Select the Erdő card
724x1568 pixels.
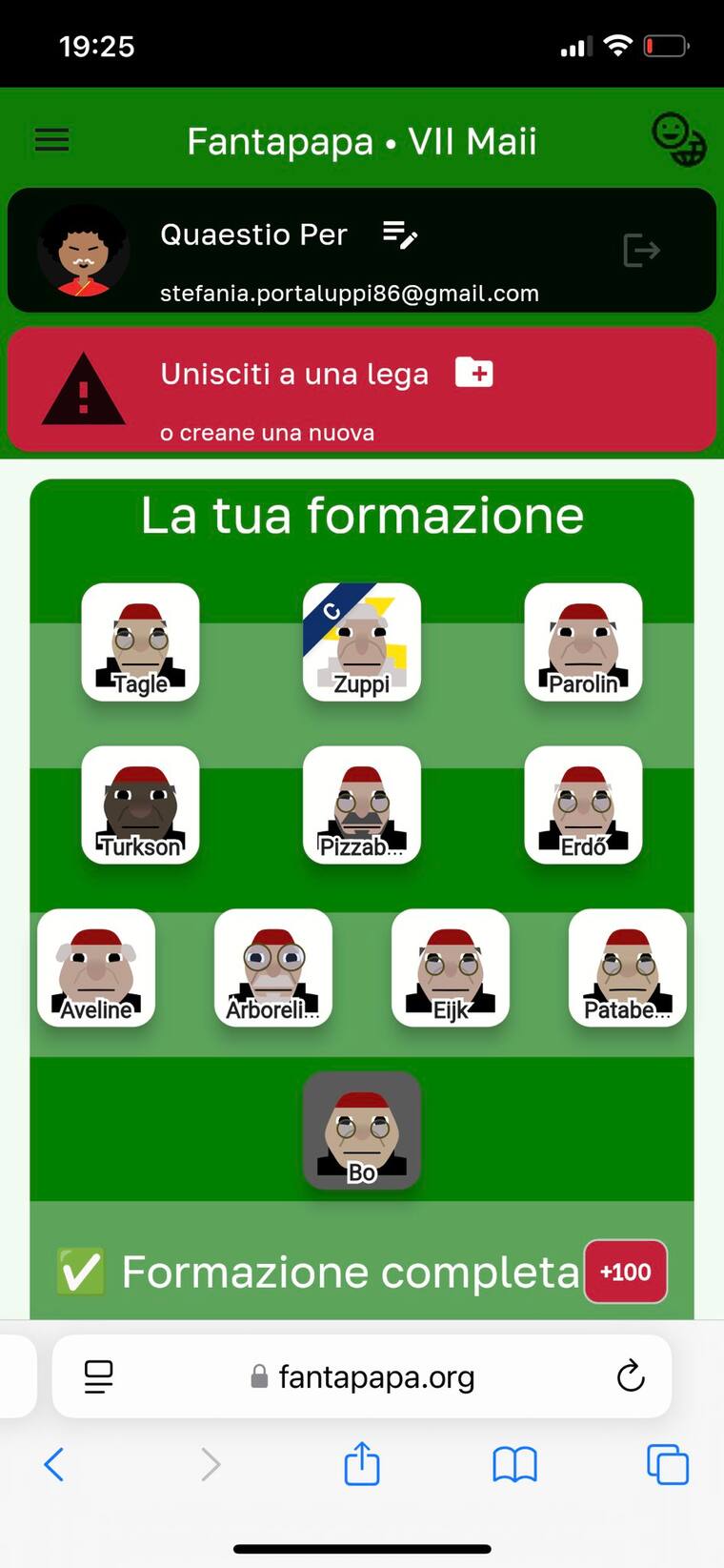click(x=583, y=804)
